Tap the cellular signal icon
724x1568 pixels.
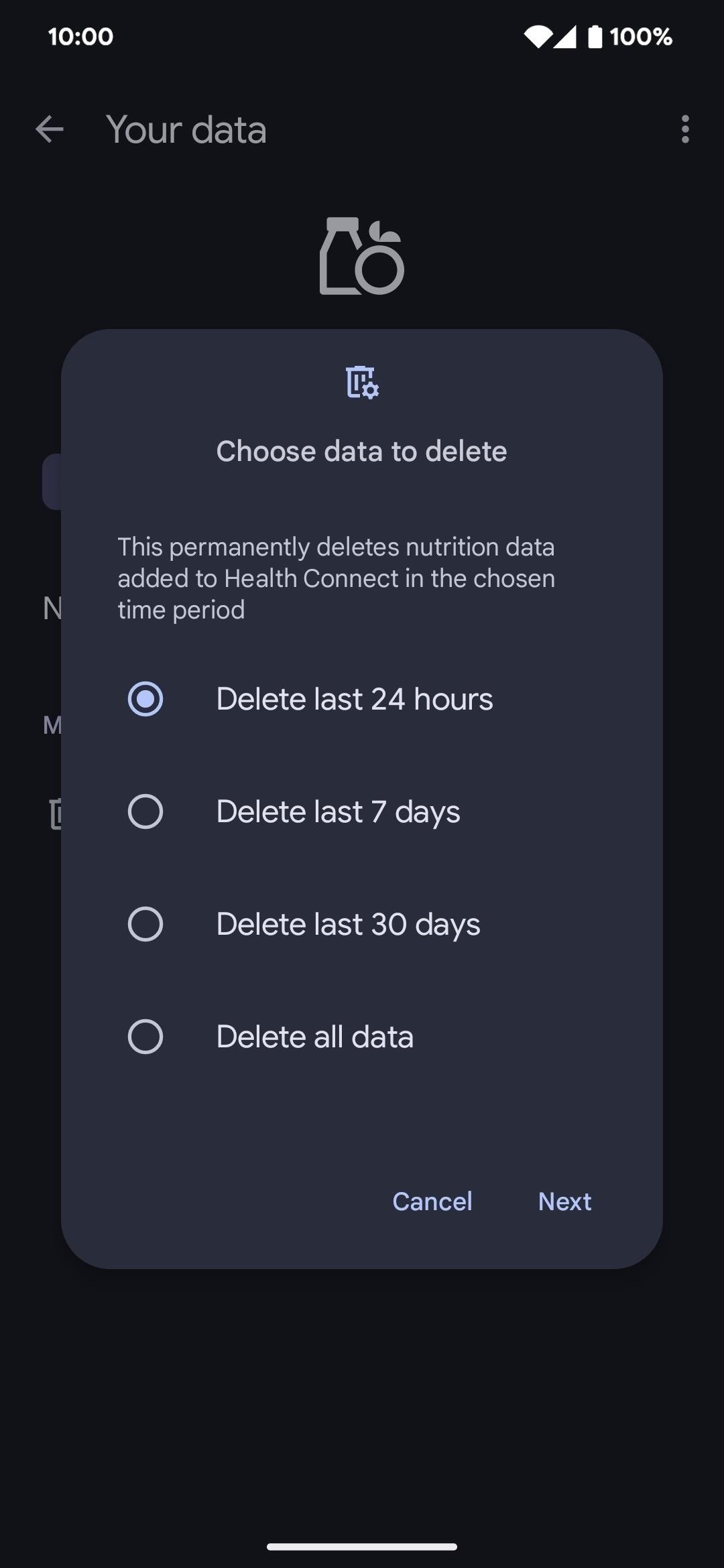[565, 36]
